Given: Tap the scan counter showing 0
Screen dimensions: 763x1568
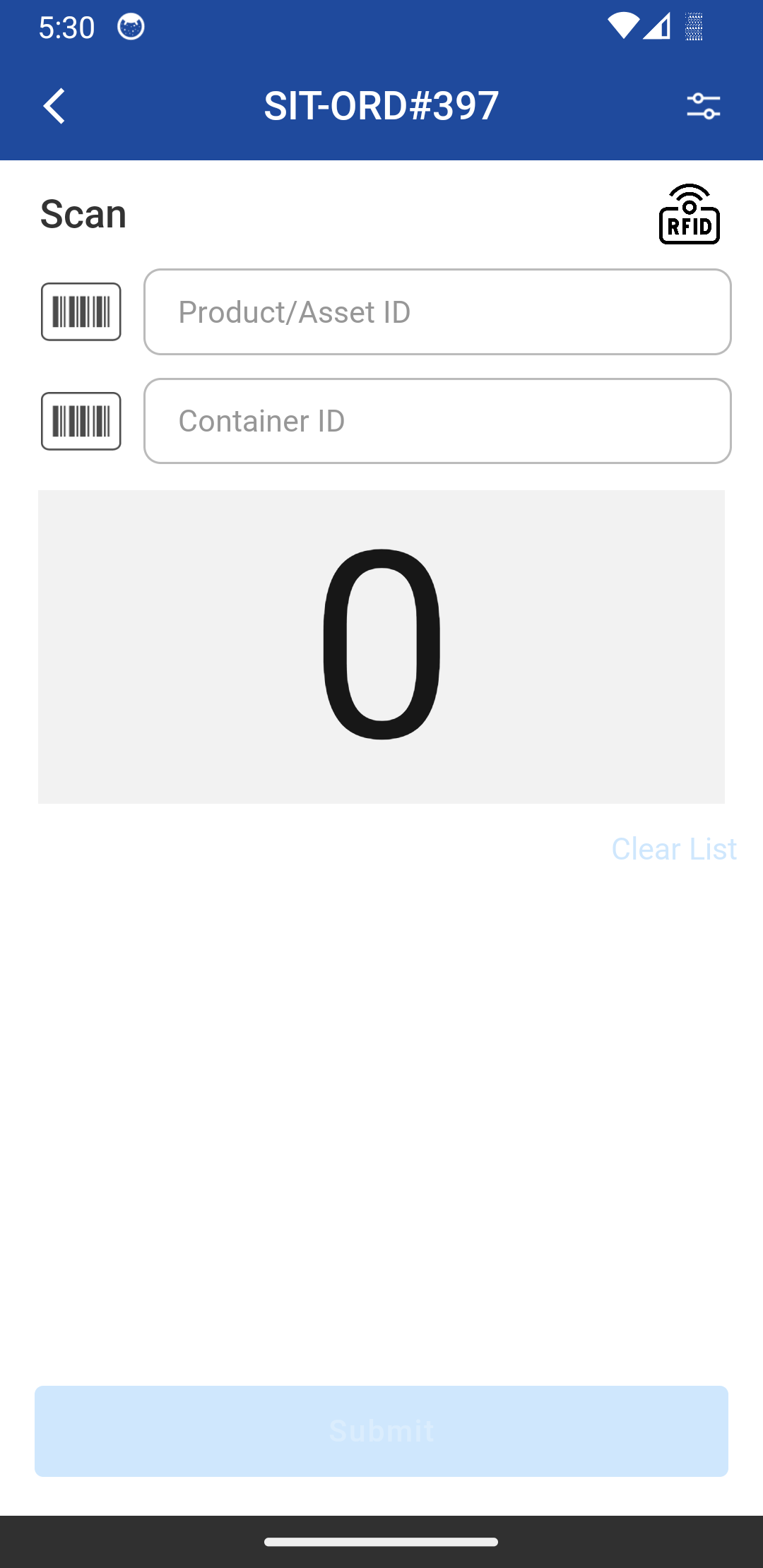Looking at the screenshot, I should pyautogui.click(x=381, y=645).
